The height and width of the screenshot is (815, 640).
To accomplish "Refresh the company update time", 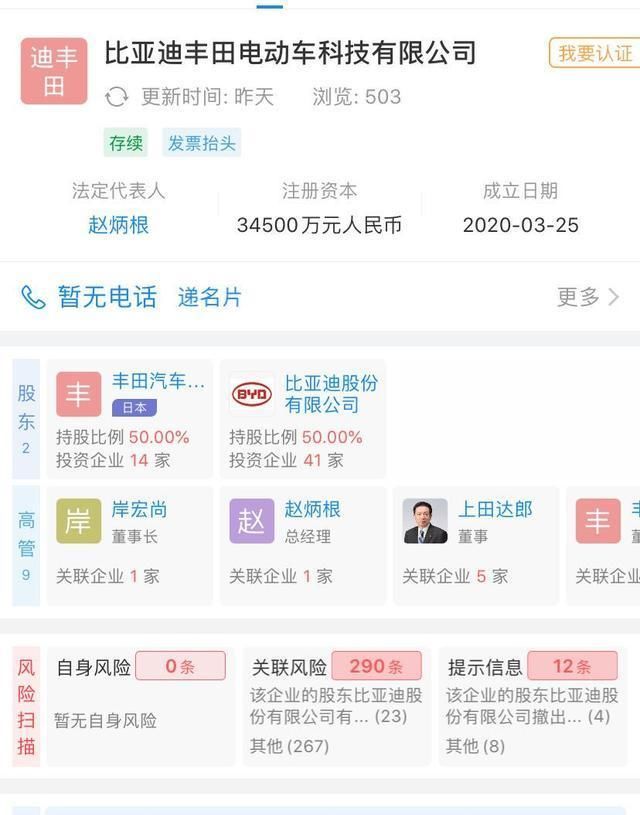I will coord(117,97).
